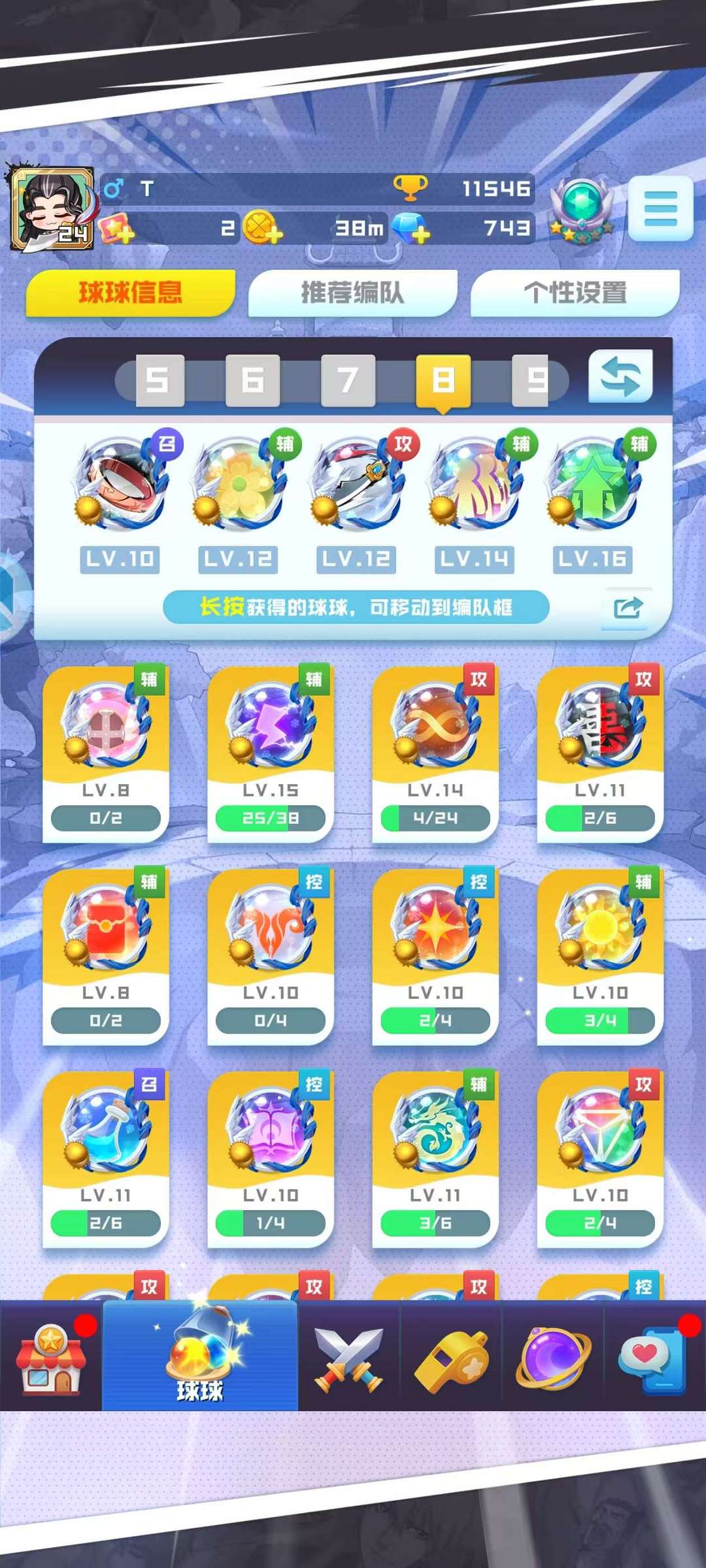The image size is (706, 1568).
Task: Open the dragon ball card
Action: (435, 1158)
